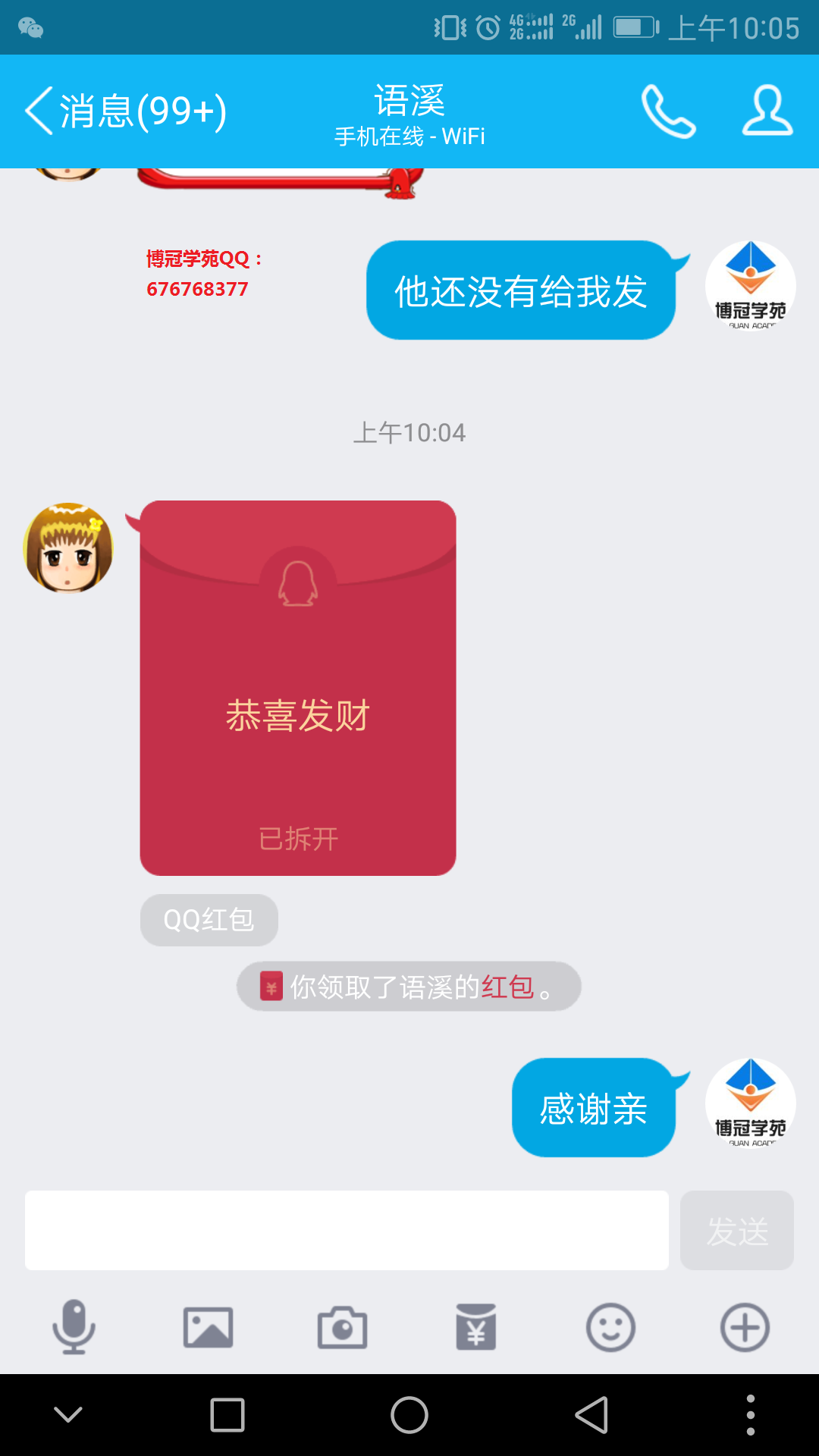Start a voice call with 语溪
The width and height of the screenshot is (819, 1456).
(x=668, y=111)
